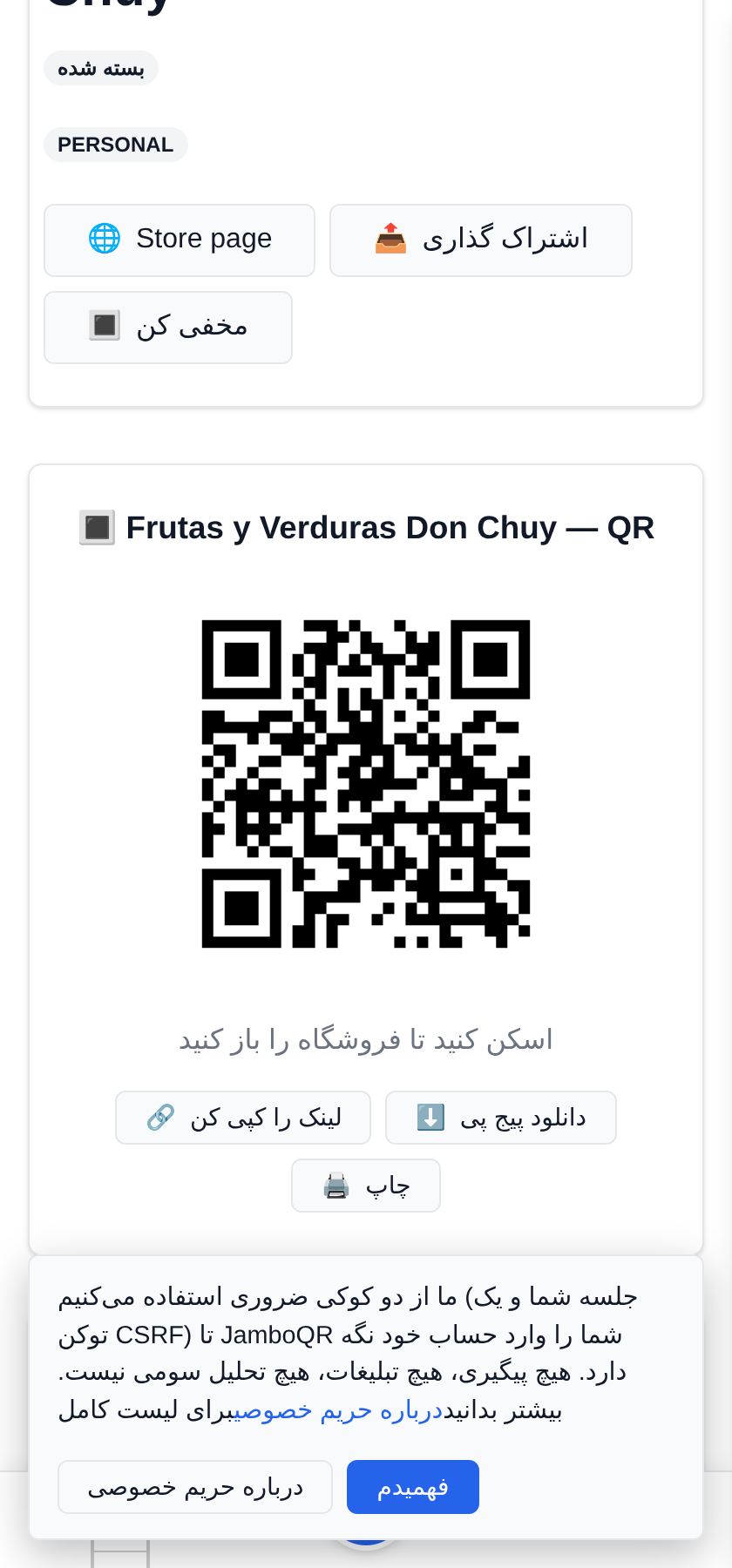Tap the اشتراک گذاری share button
The height and width of the screenshot is (1568, 732).
[x=481, y=240]
